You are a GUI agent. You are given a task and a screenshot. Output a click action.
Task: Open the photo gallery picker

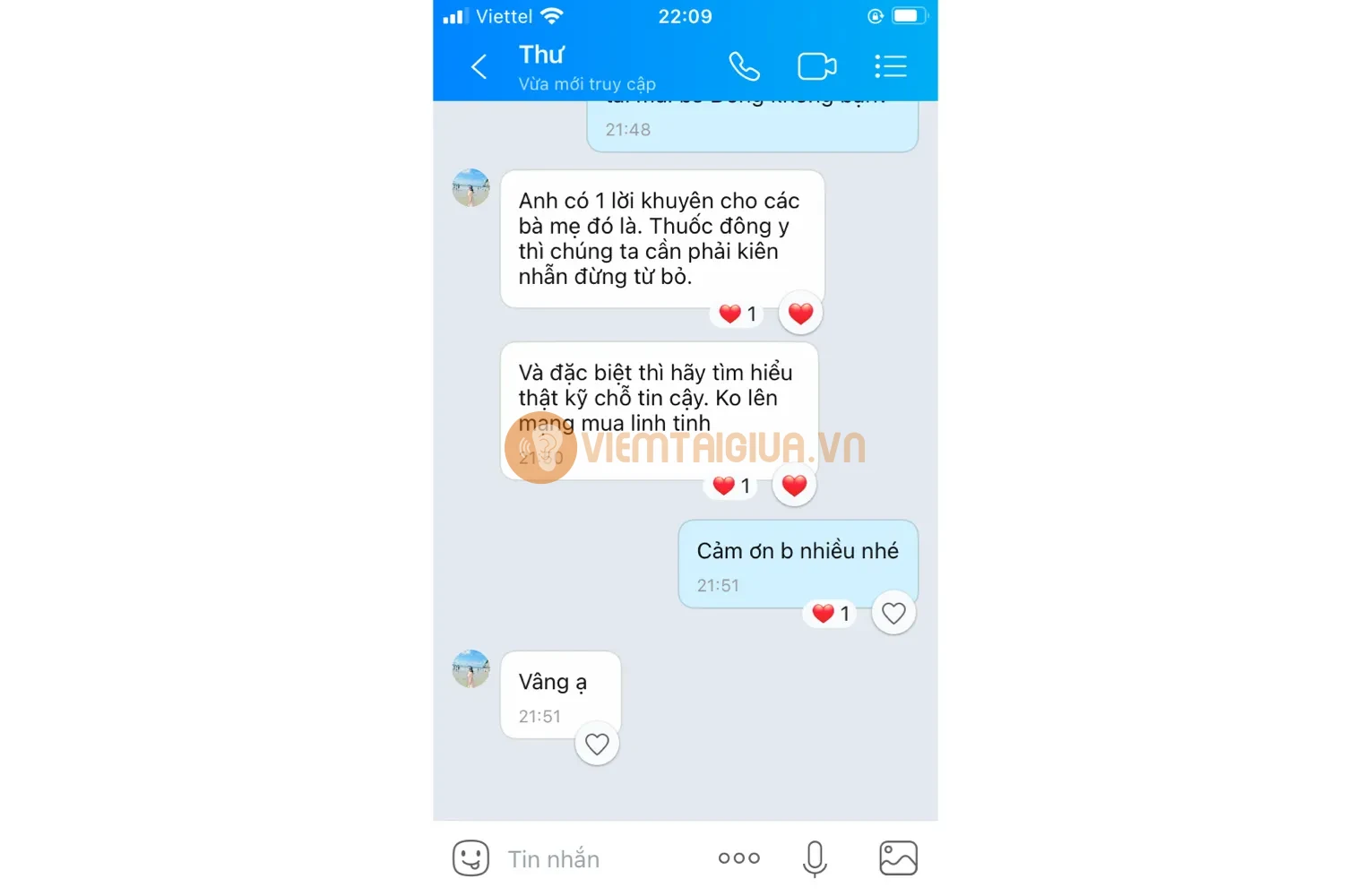tap(898, 857)
